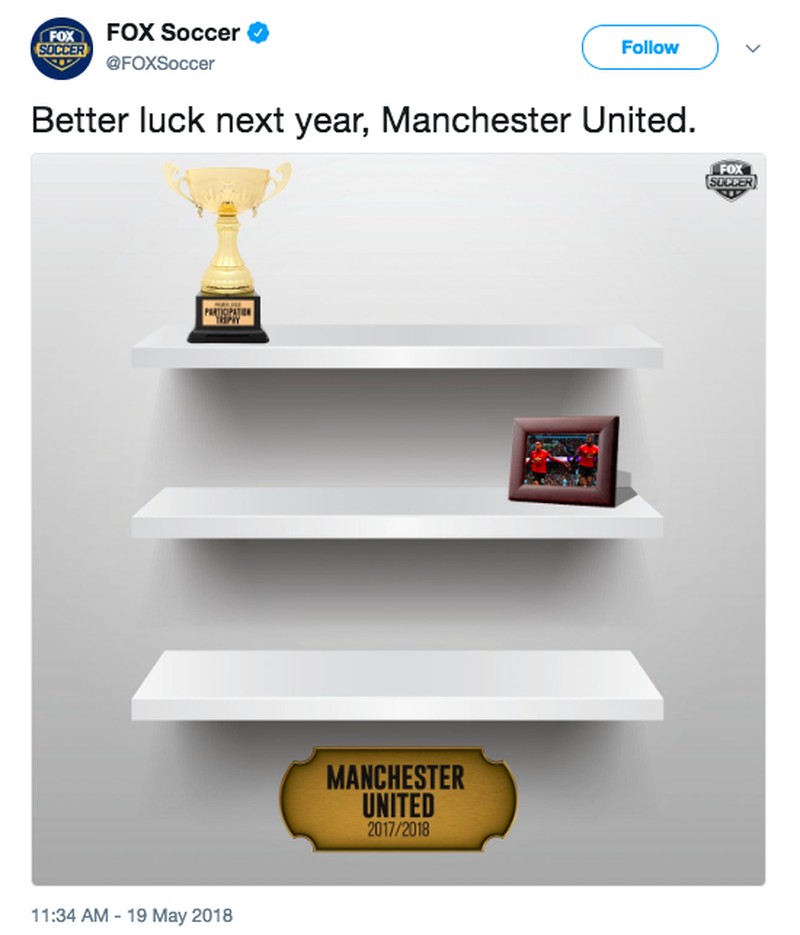The height and width of the screenshot is (935, 800).
Task: View the Manchester United trophy shelf image
Action: 398,518
